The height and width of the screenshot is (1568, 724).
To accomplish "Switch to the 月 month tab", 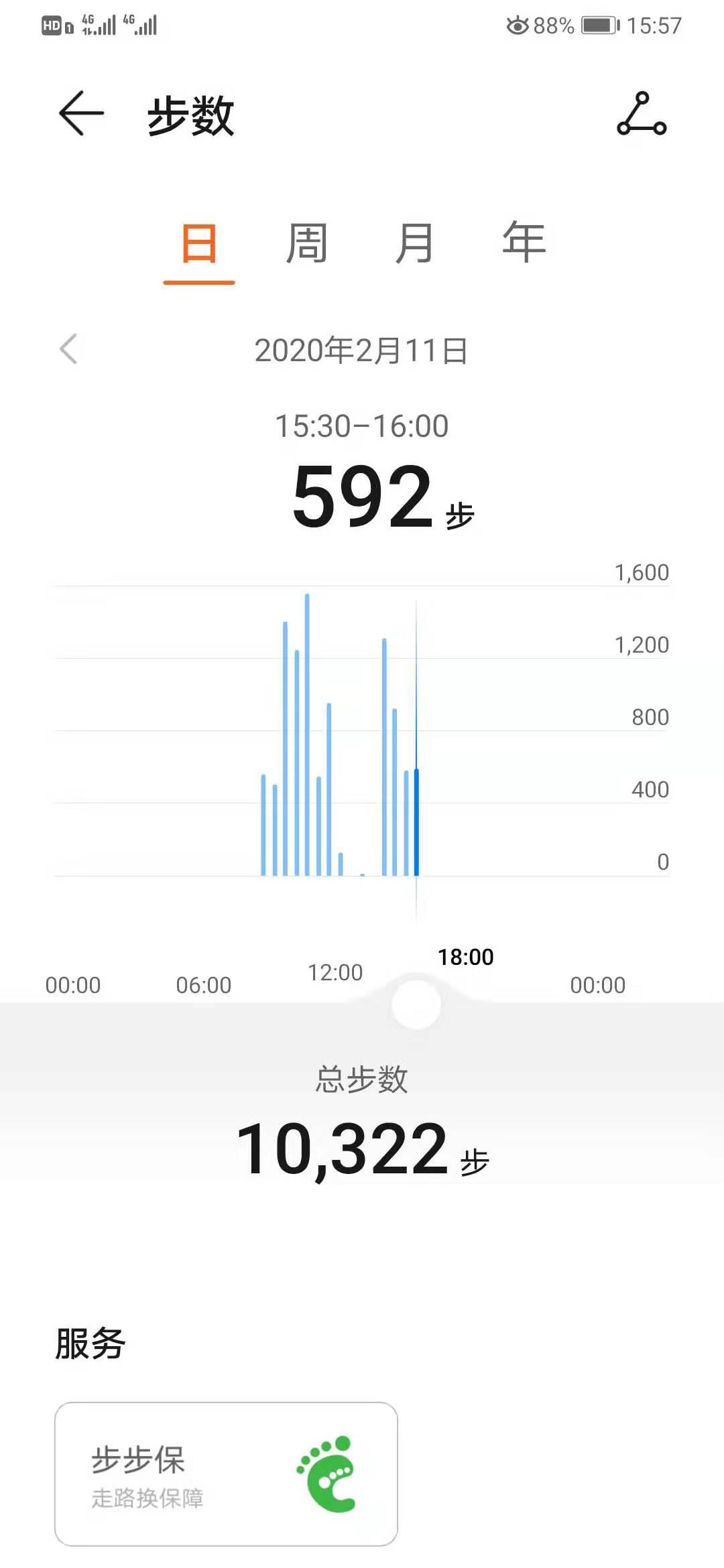I will (414, 243).
